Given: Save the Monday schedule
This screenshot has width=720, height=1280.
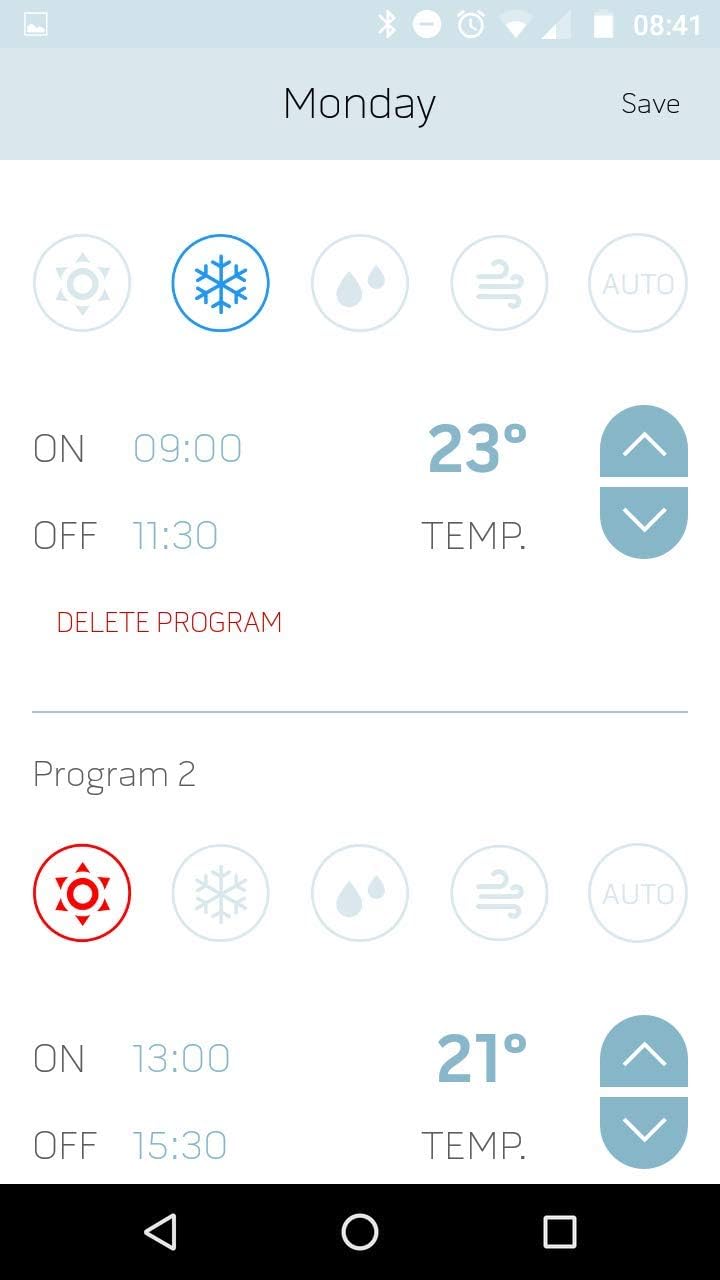Looking at the screenshot, I should coord(650,102).
